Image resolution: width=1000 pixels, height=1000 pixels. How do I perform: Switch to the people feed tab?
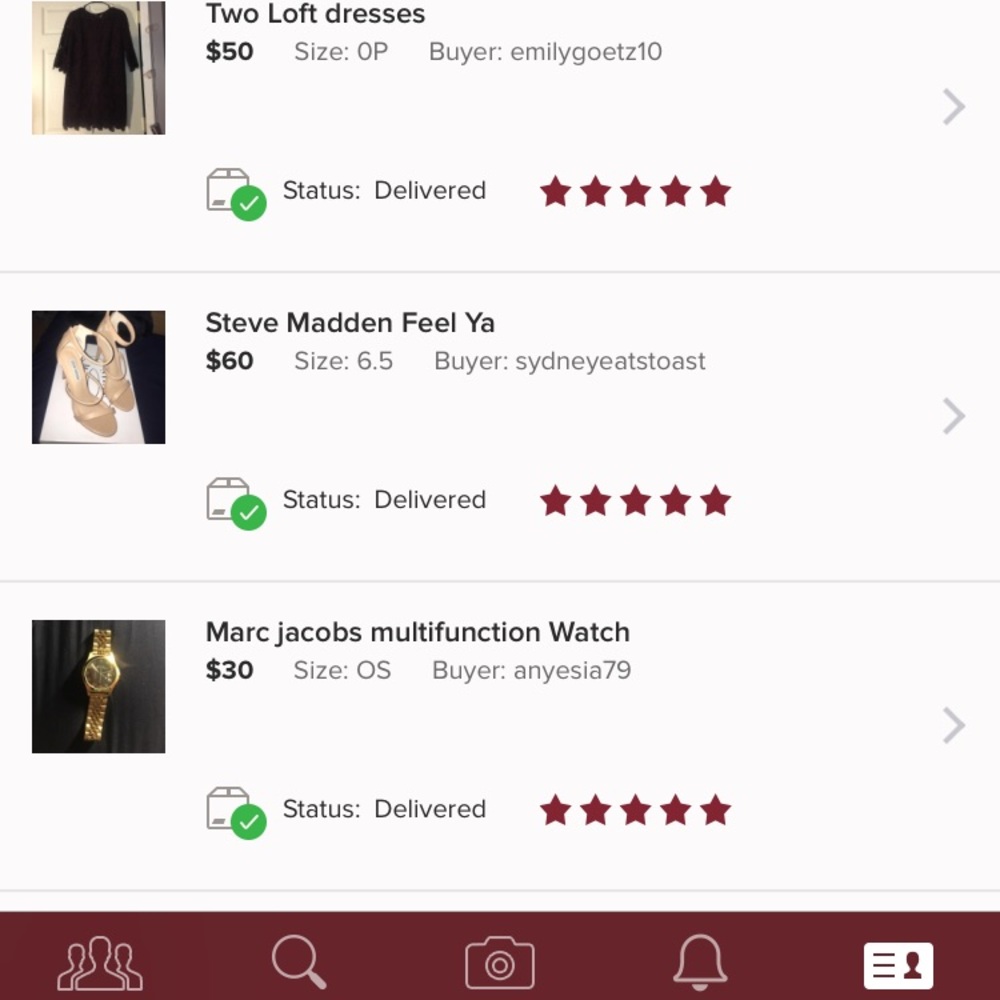click(99, 964)
